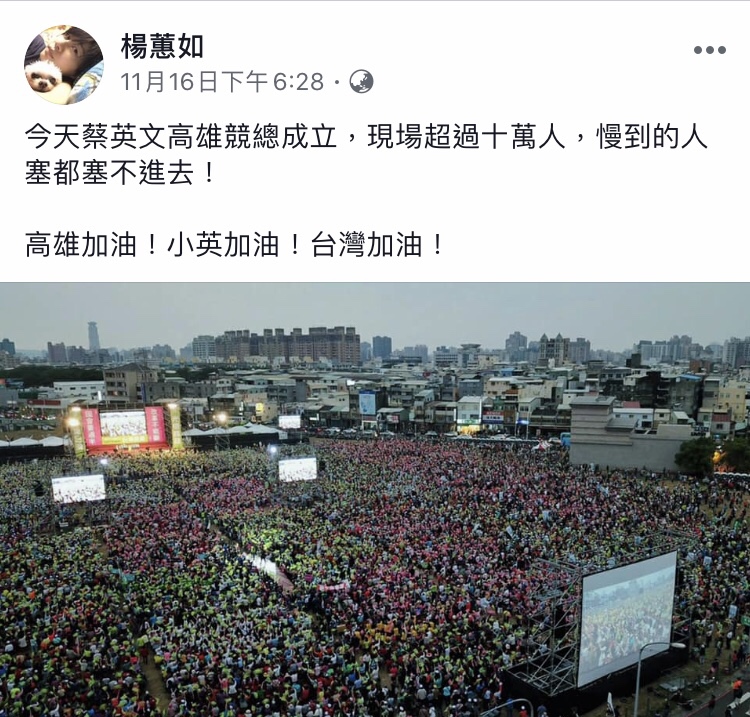Screen dimensions: 750x717
Task: Open the post timestamp 11月16日下午6:28
Action: tap(222, 82)
